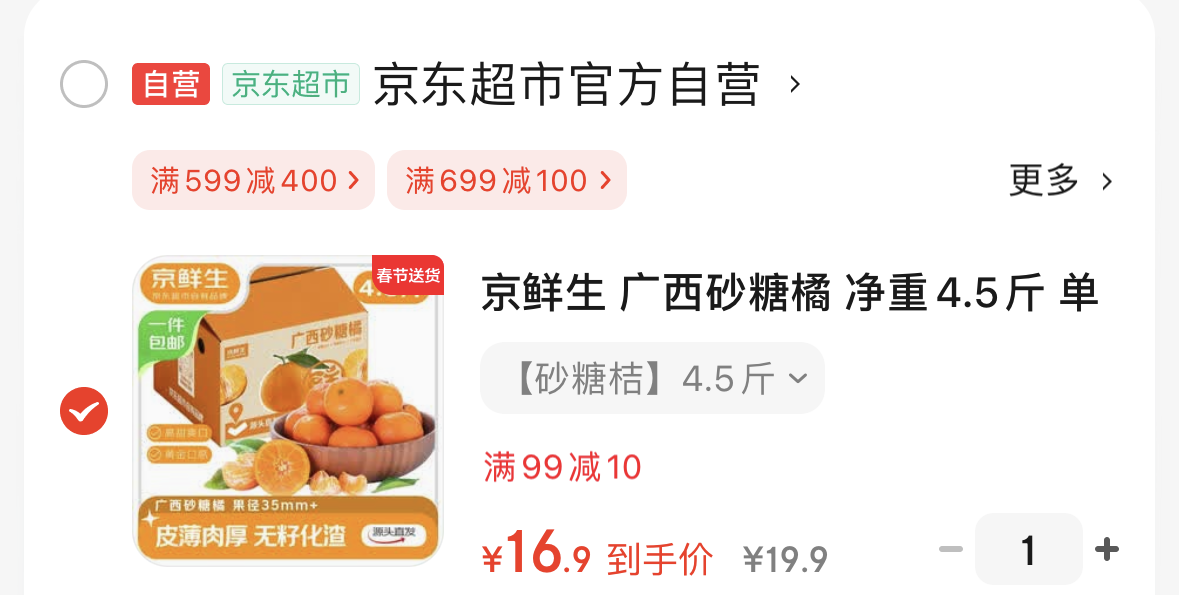Select all items from 京东超市官方自营 store
The image size is (1179, 595).
(x=84, y=85)
